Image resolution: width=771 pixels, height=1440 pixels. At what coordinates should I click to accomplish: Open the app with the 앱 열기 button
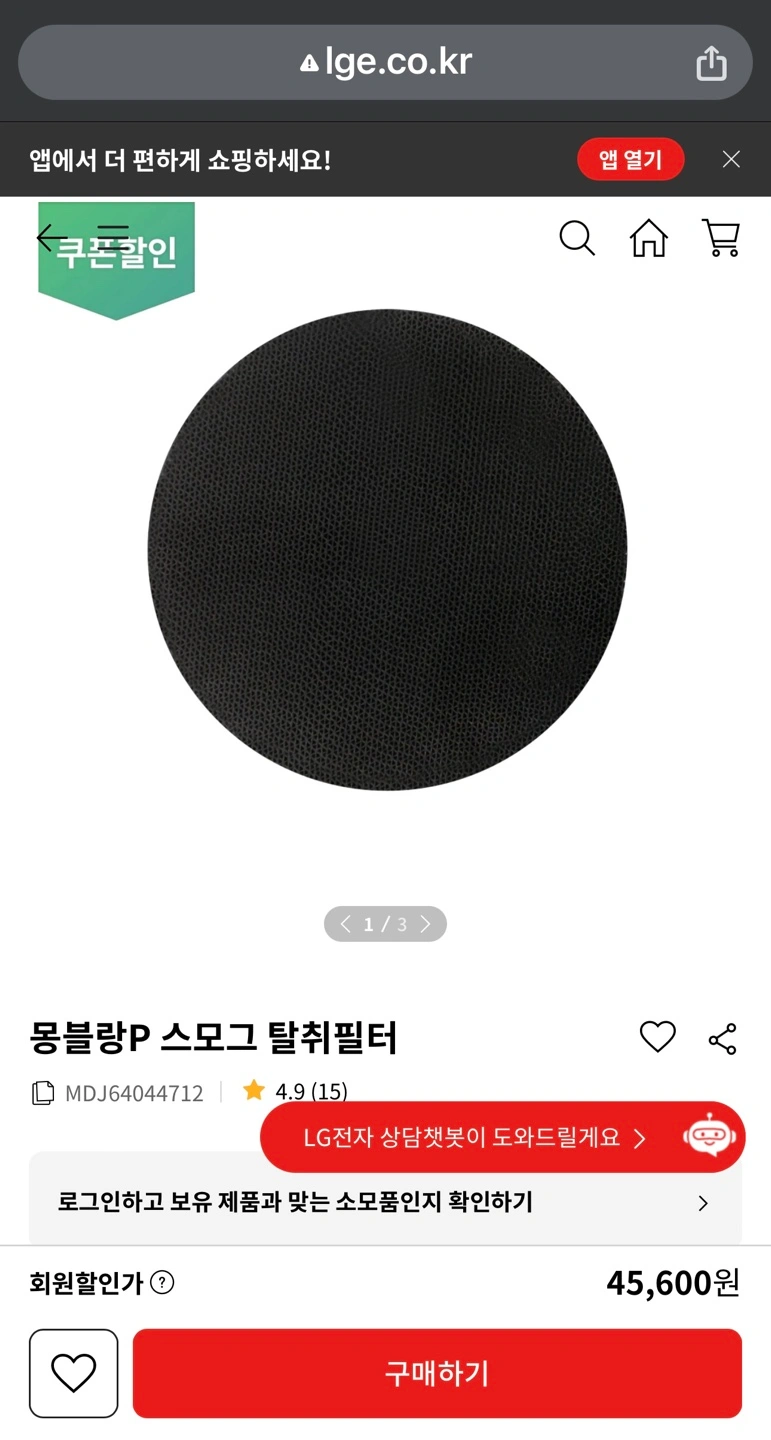(630, 160)
